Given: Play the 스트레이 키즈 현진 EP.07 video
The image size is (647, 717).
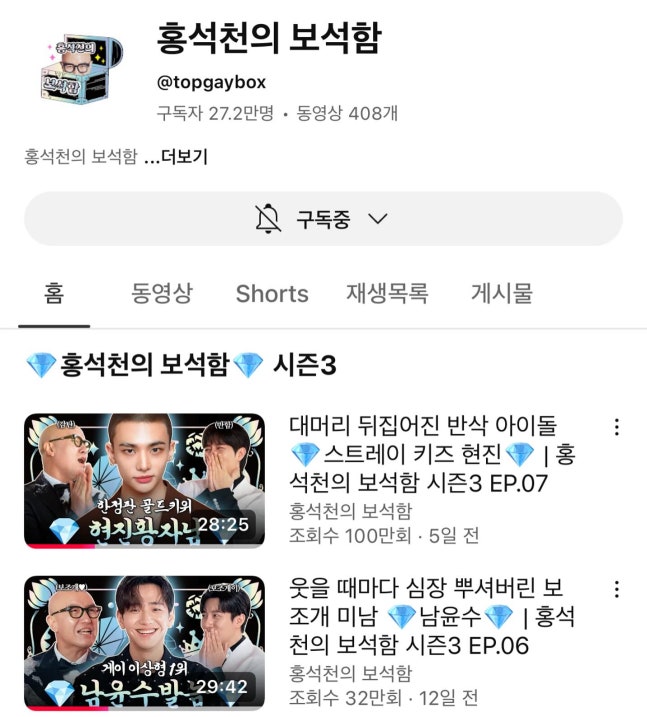Looking at the screenshot, I should pyautogui.click(x=145, y=481).
